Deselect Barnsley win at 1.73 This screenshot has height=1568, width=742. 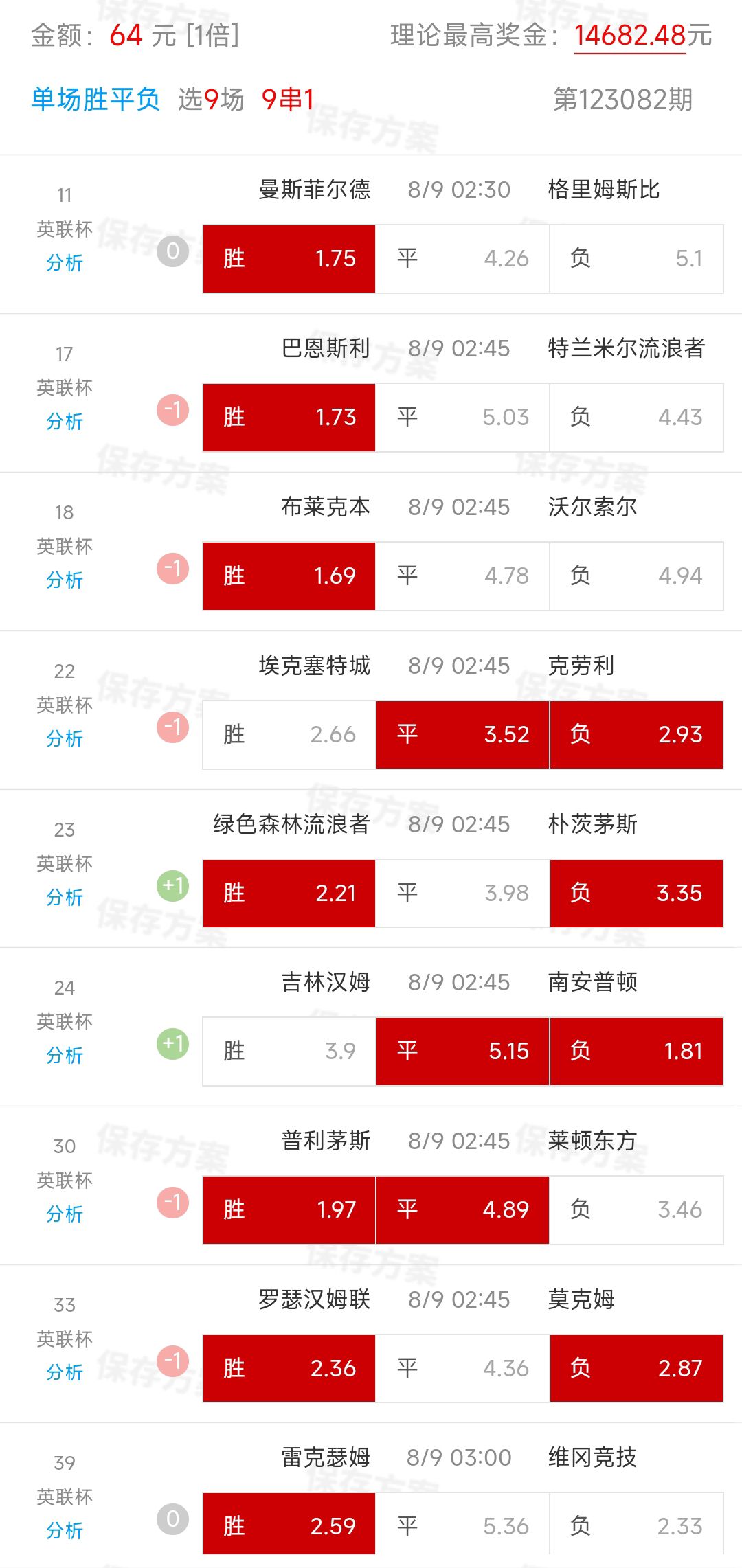click(x=289, y=418)
